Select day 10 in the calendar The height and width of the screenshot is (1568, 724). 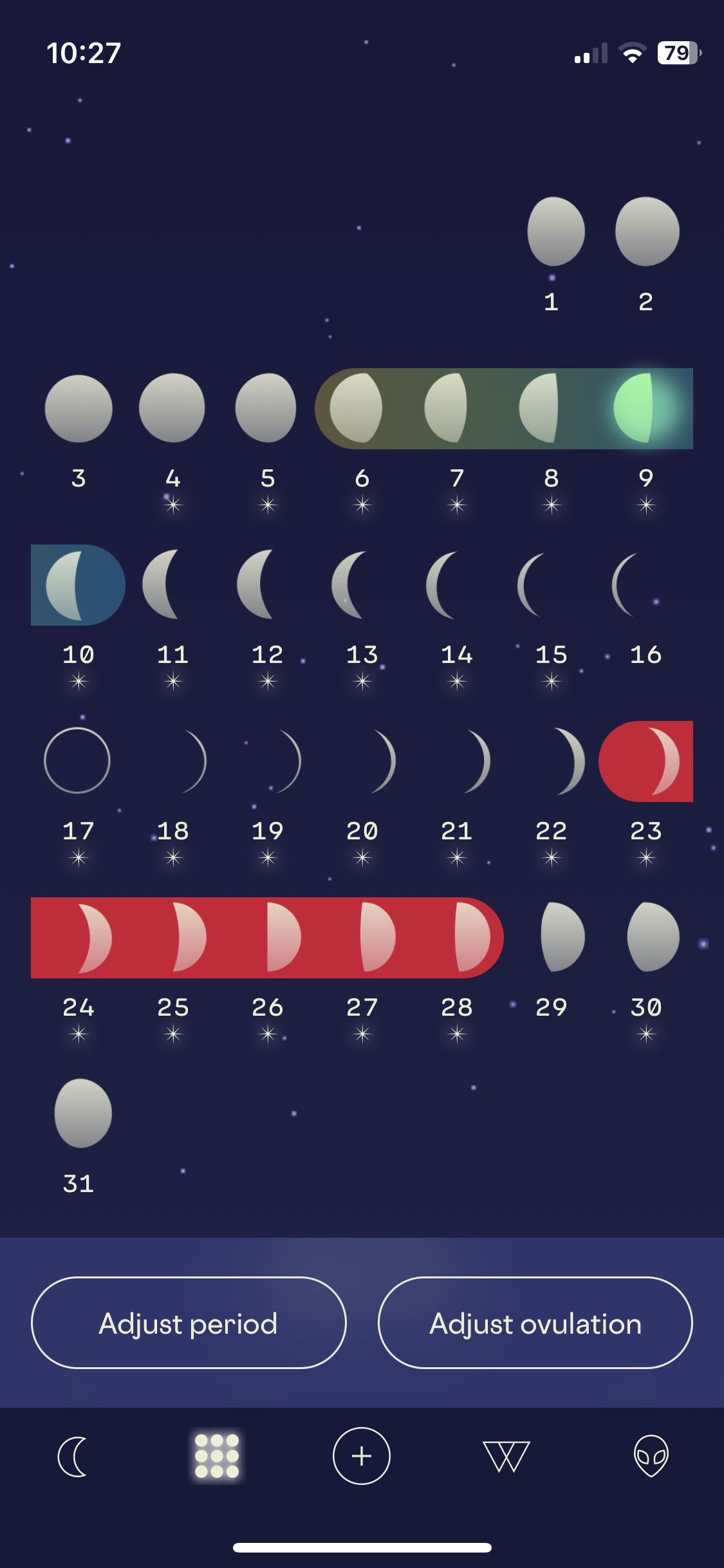[x=78, y=585]
